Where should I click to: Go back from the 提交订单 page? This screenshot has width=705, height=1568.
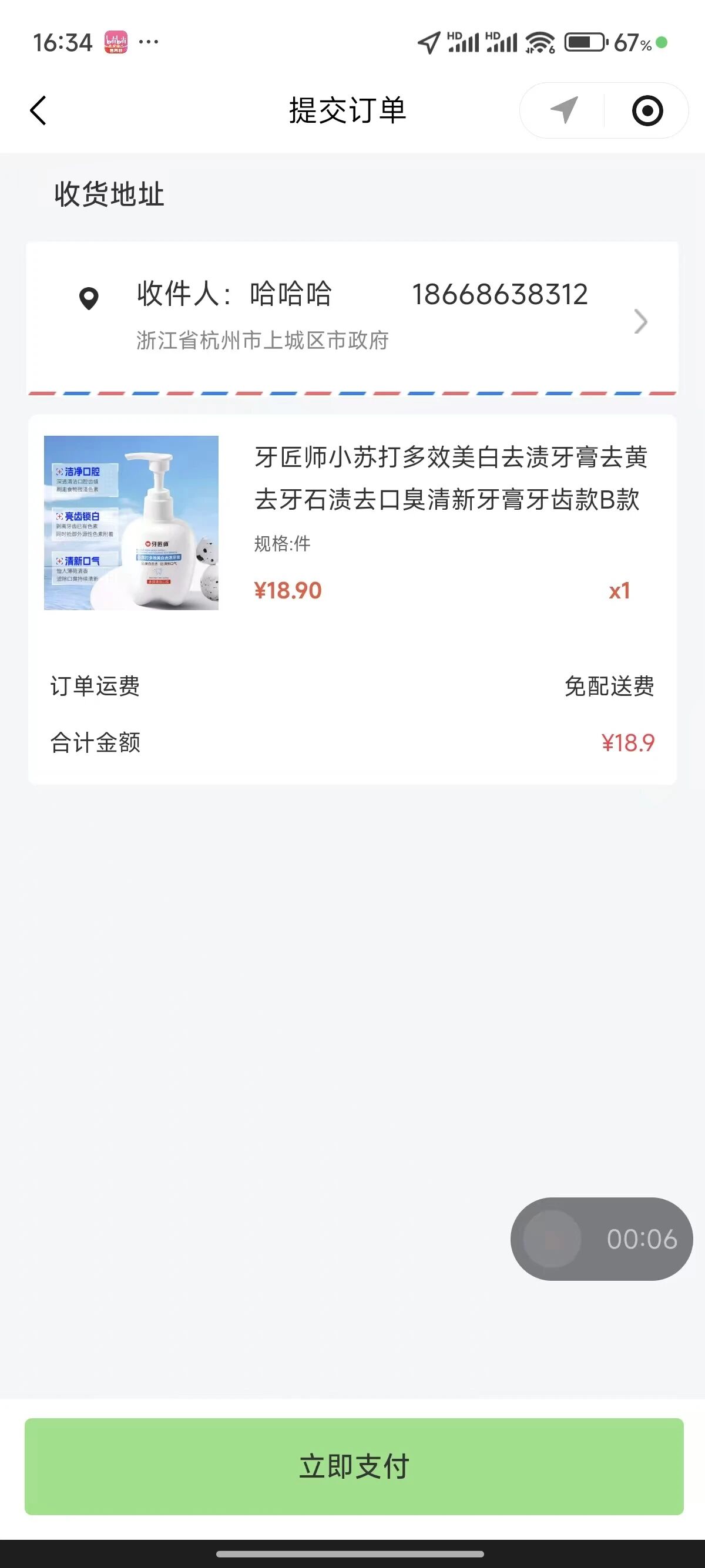[x=38, y=111]
